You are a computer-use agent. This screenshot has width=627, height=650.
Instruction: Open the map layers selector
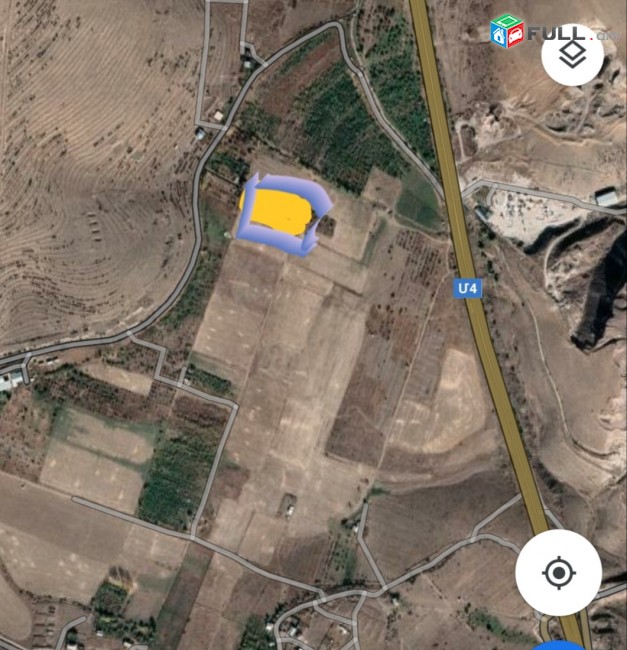pos(572,53)
